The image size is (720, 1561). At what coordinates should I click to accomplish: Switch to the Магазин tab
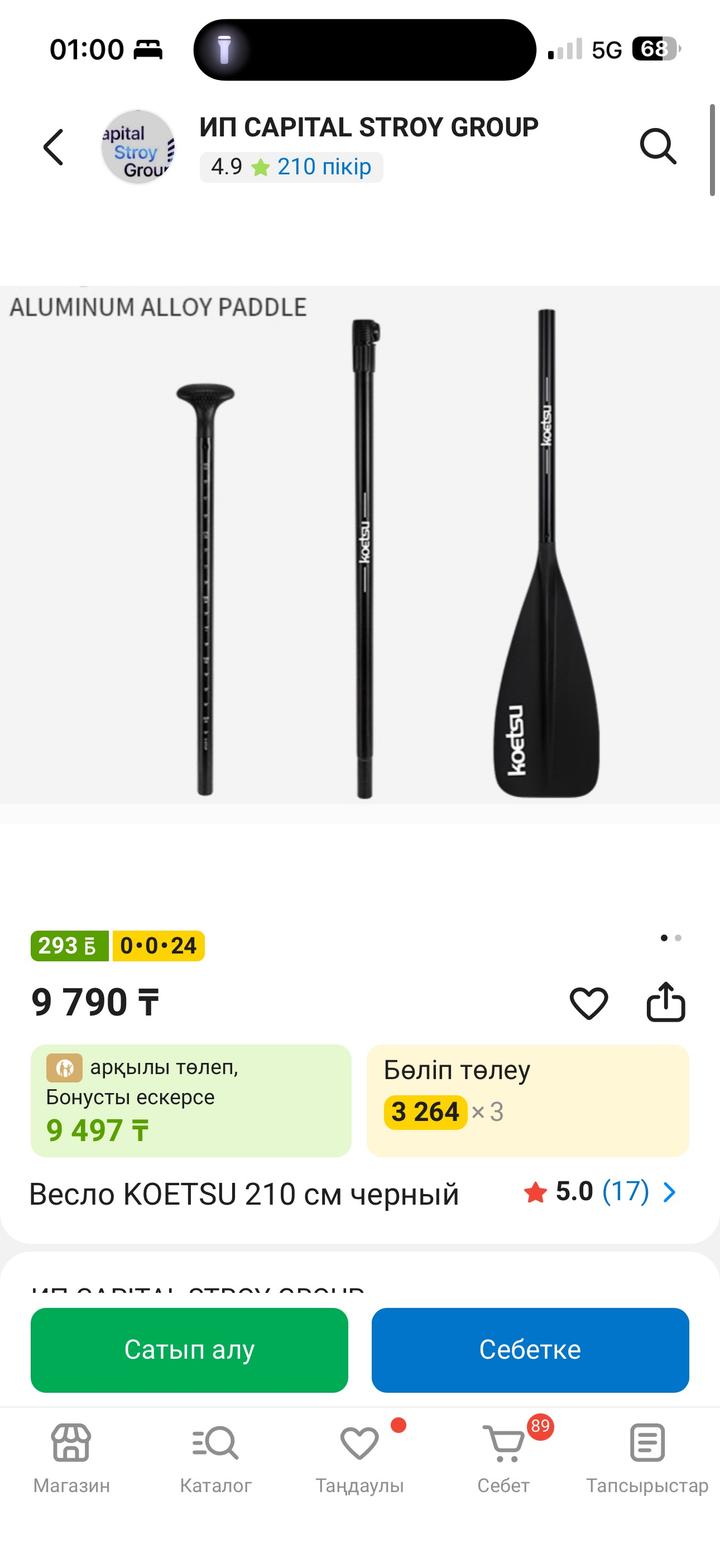coord(71,1458)
